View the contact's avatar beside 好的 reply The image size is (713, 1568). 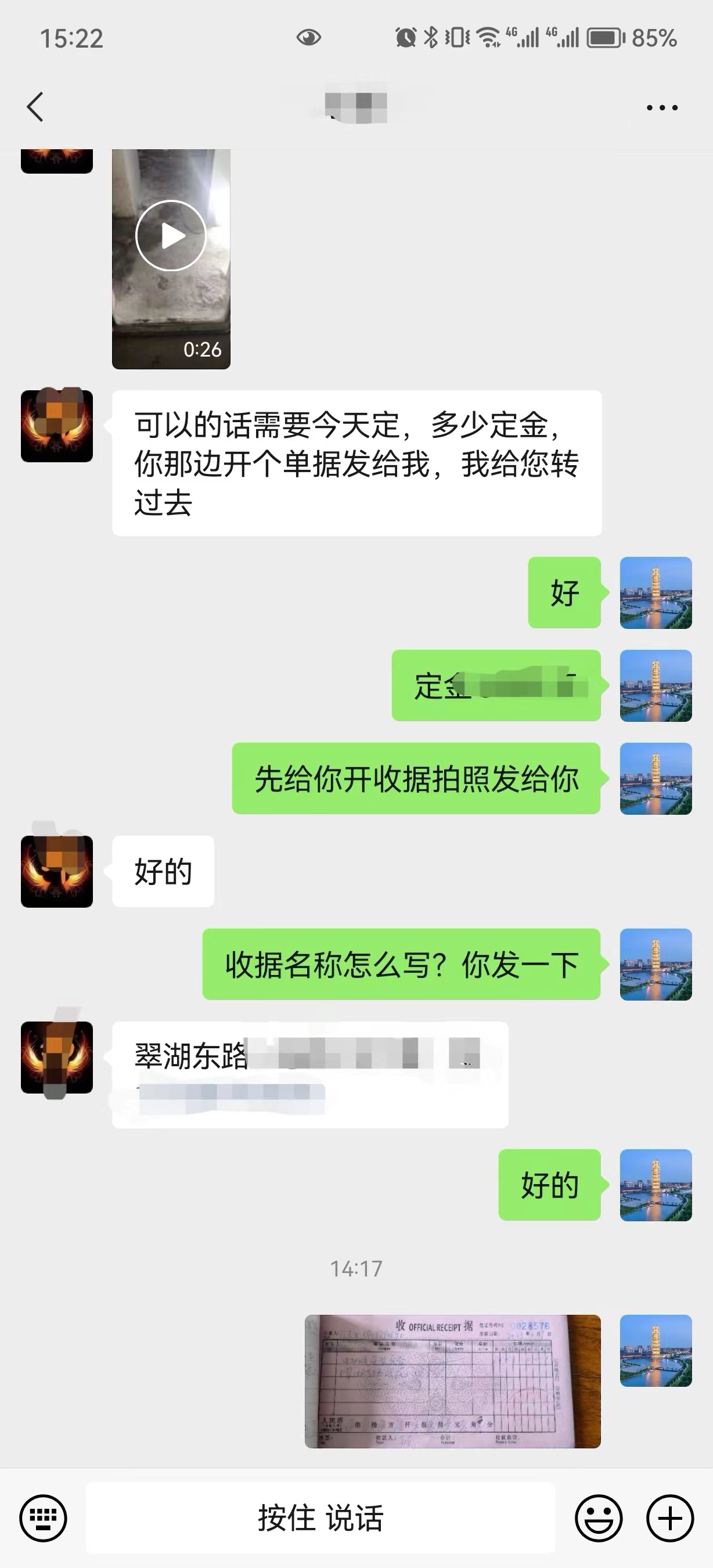(57, 872)
